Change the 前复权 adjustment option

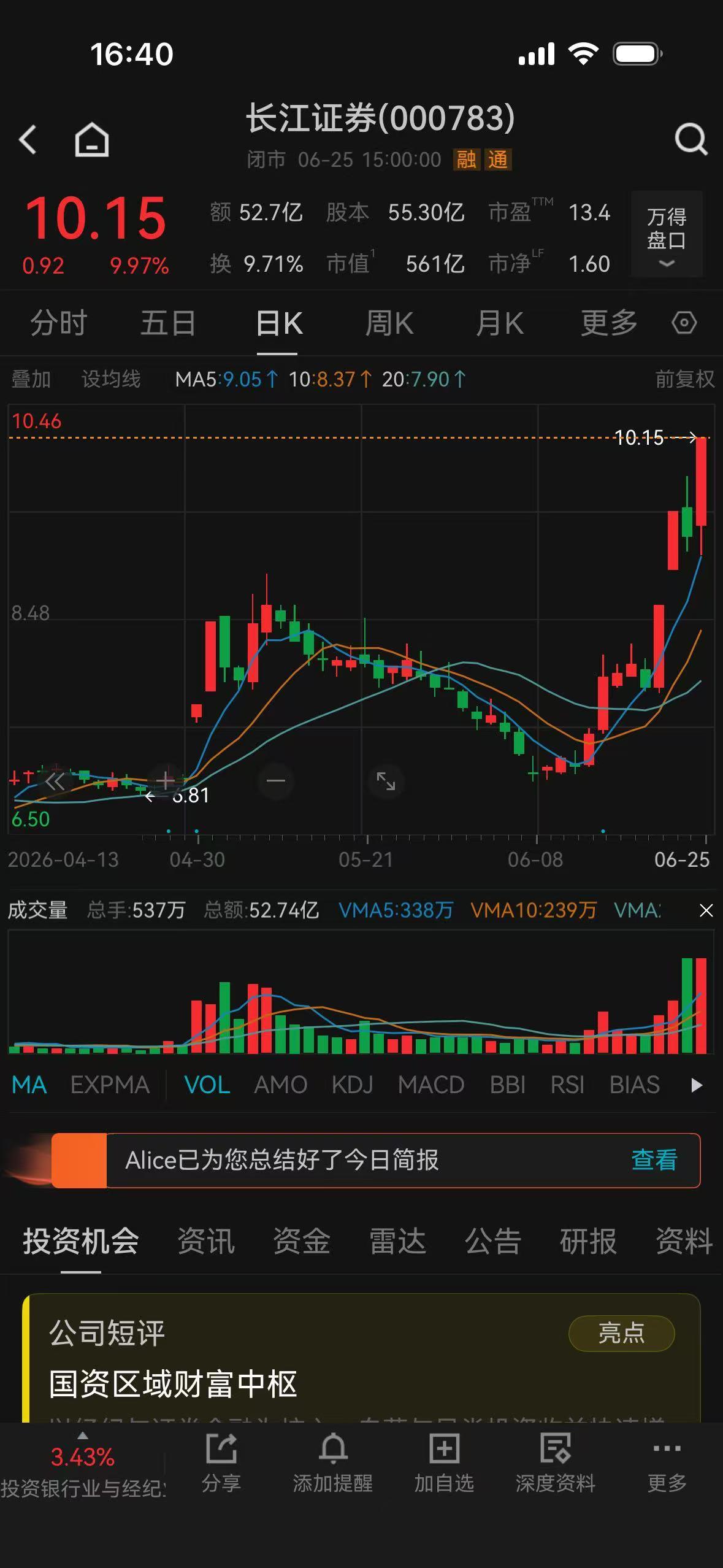[x=684, y=379]
